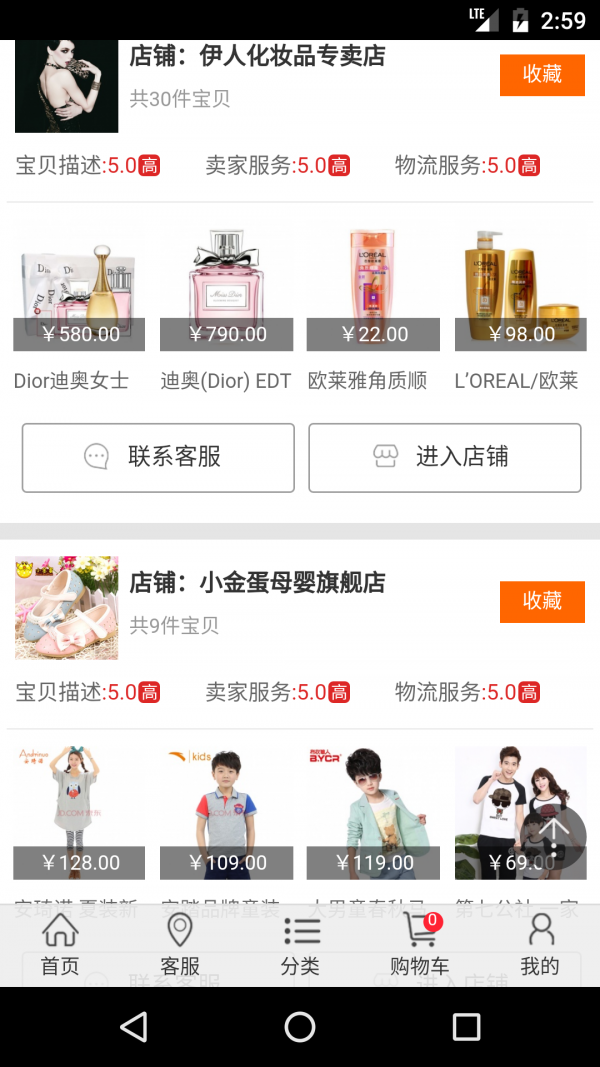Tap 收藏 for 小金蛋母婴旗舰店
The width and height of the screenshot is (600, 1067).
[x=542, y=601]
